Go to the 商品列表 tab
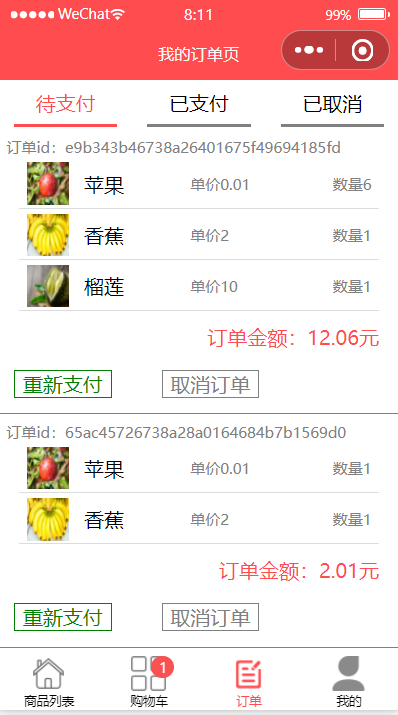The height and width of the screenshot is (715, 398). pos(49,682)
